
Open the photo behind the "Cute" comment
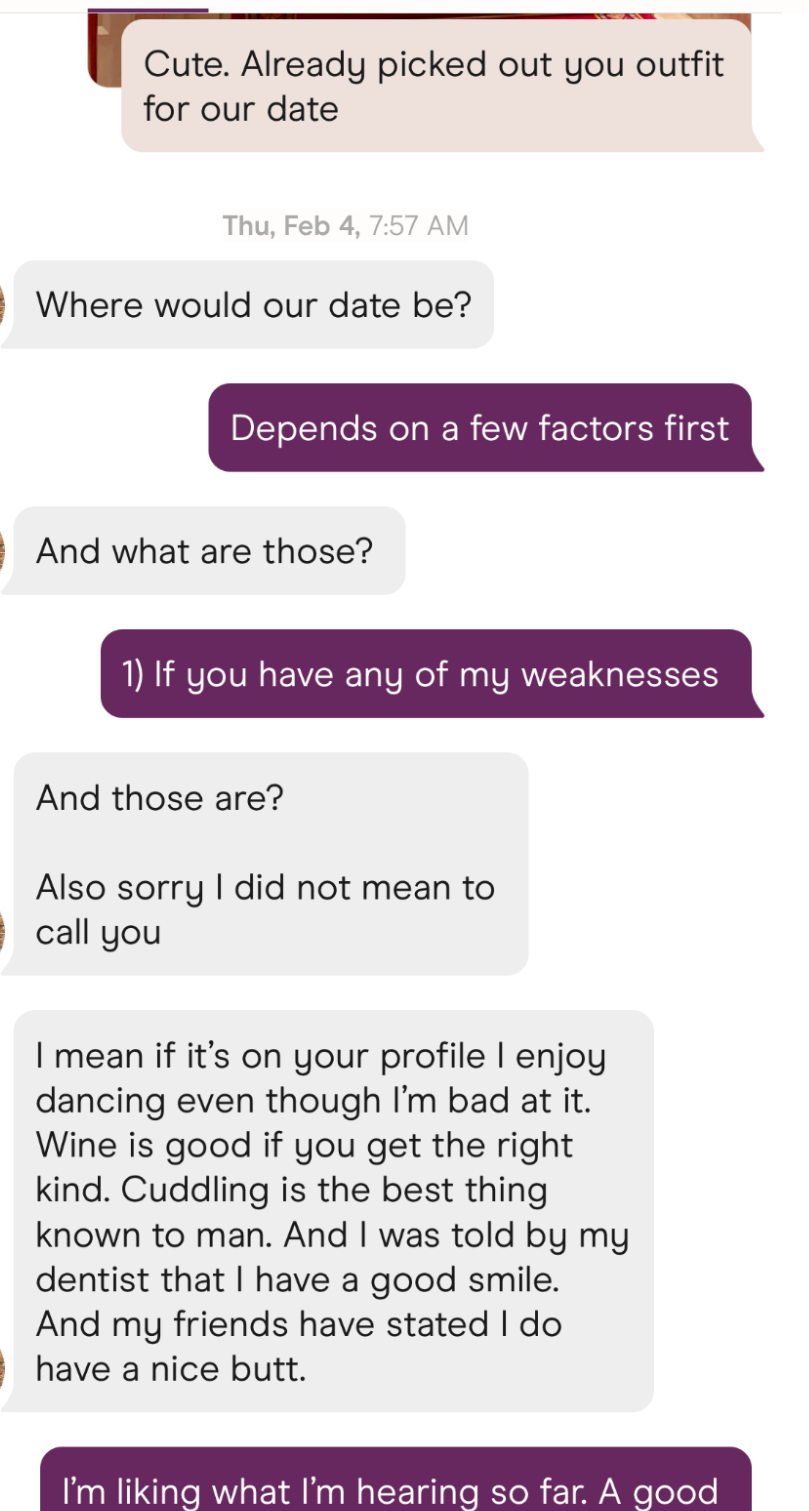(104, 49)
